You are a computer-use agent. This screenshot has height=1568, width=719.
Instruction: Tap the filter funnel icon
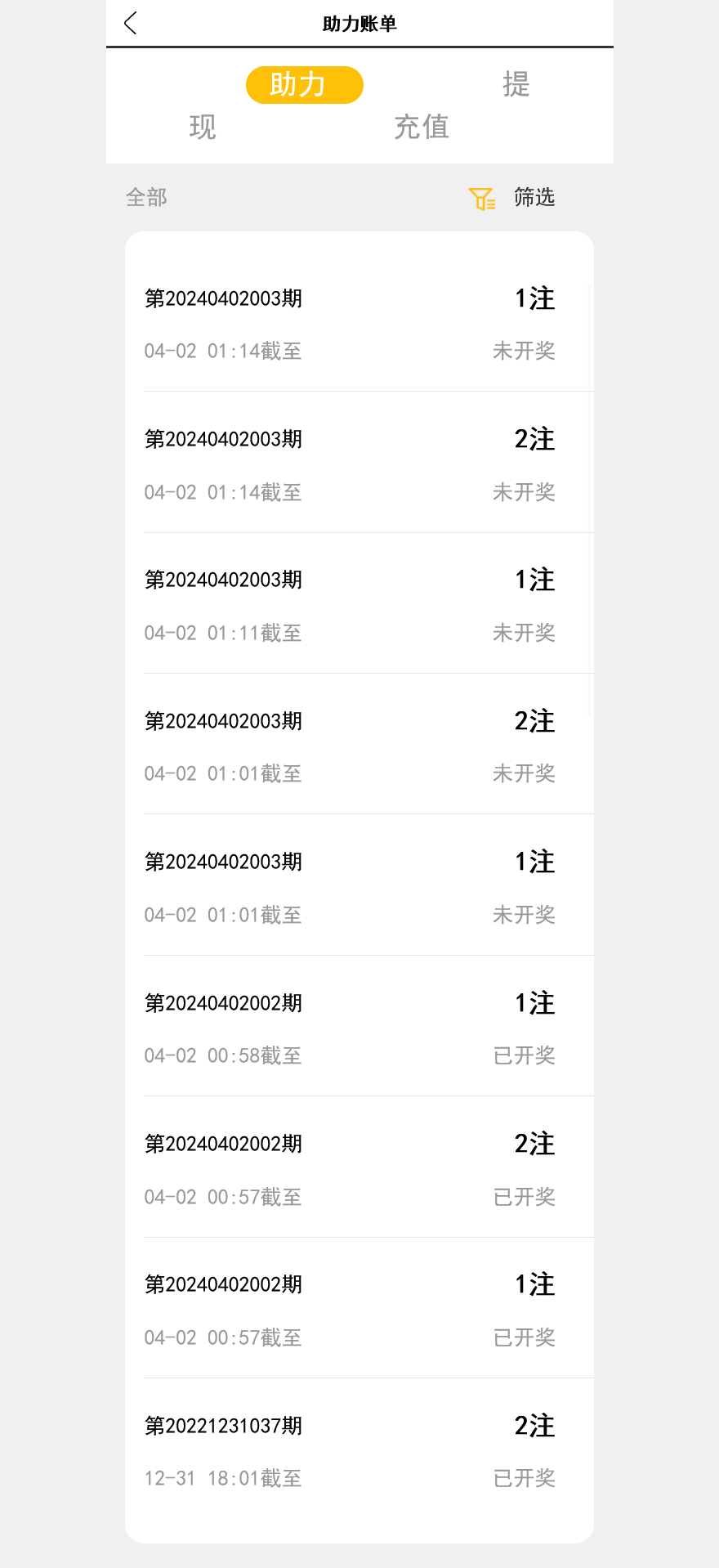pyautogui.click(x=482, y=198)
